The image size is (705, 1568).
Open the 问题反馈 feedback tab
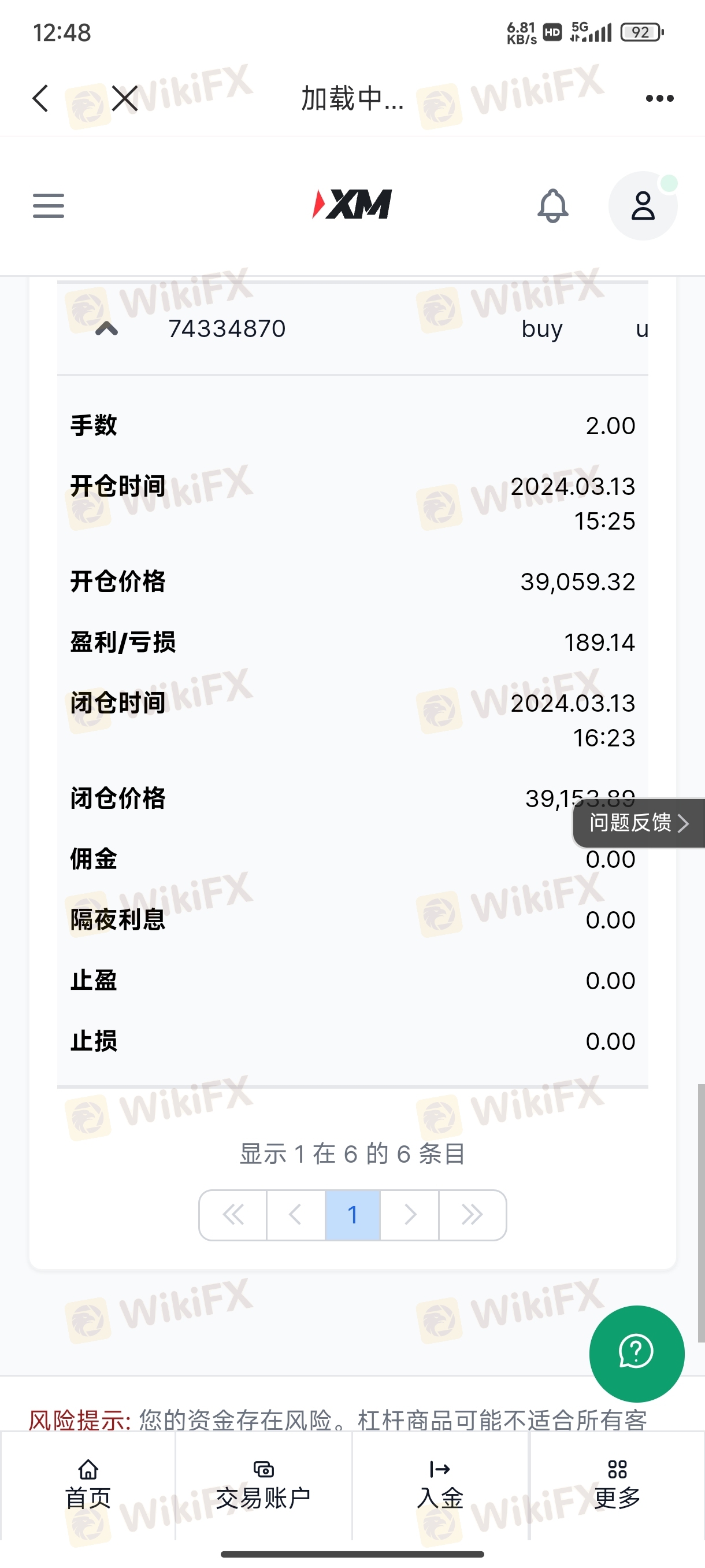[639, 823]
